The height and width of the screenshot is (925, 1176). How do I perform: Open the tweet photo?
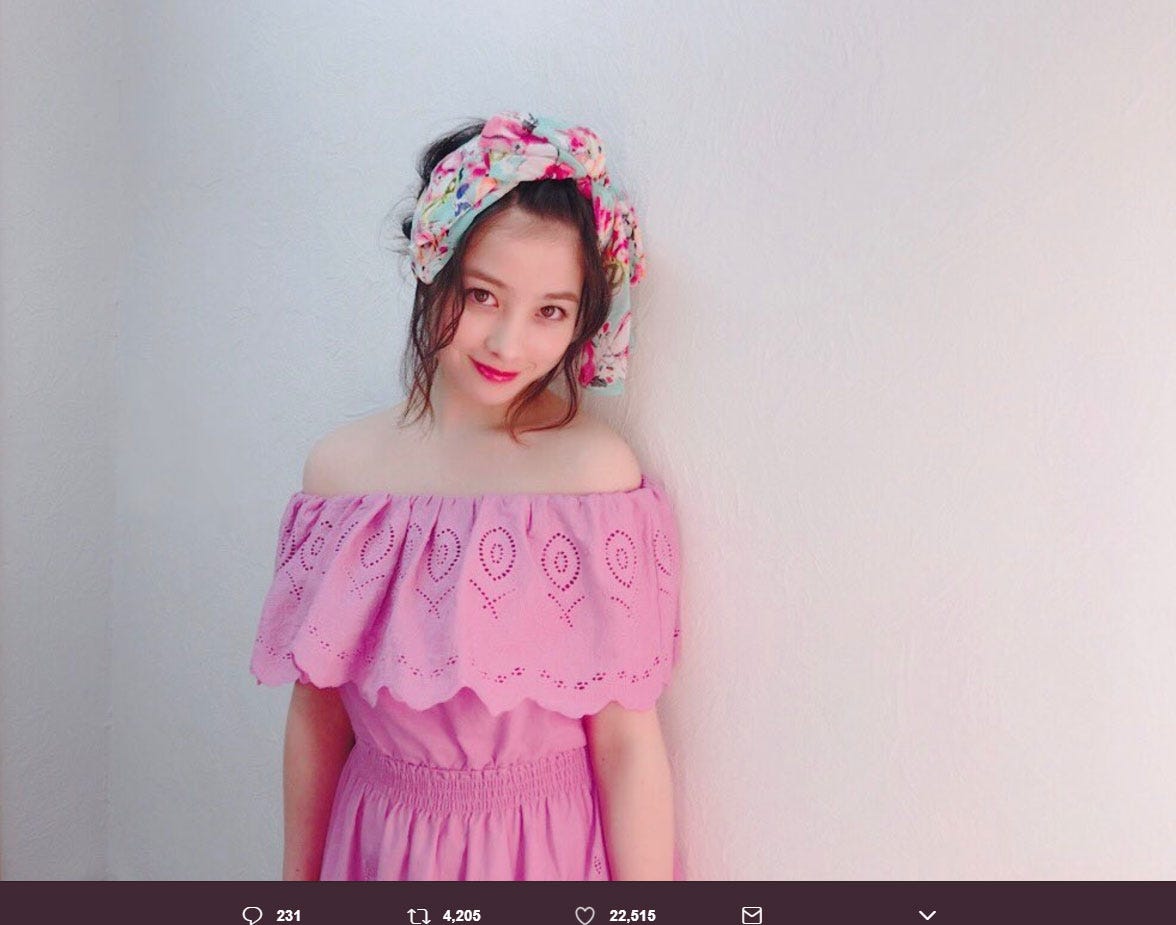pyautogui.click(x=588, y=440)
